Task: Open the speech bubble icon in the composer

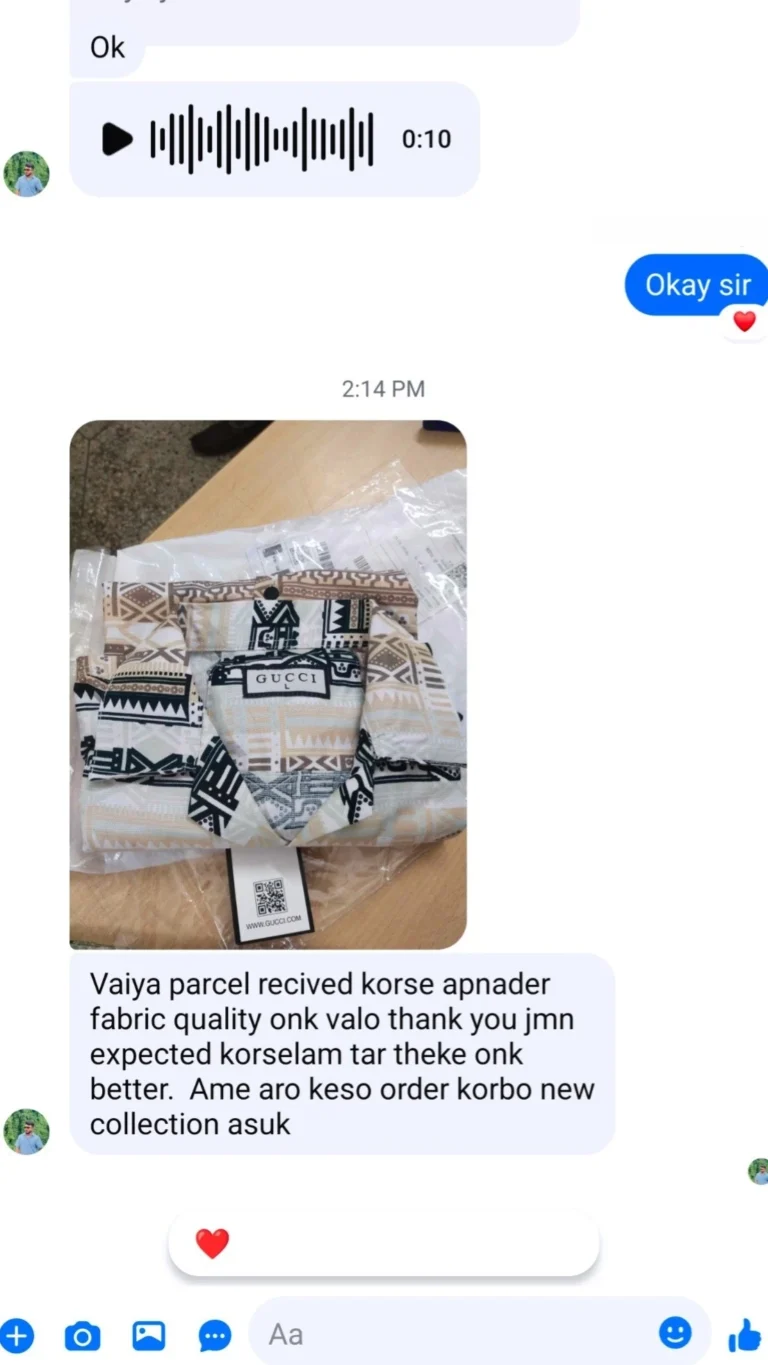Action: click(x=215, y=1335)
